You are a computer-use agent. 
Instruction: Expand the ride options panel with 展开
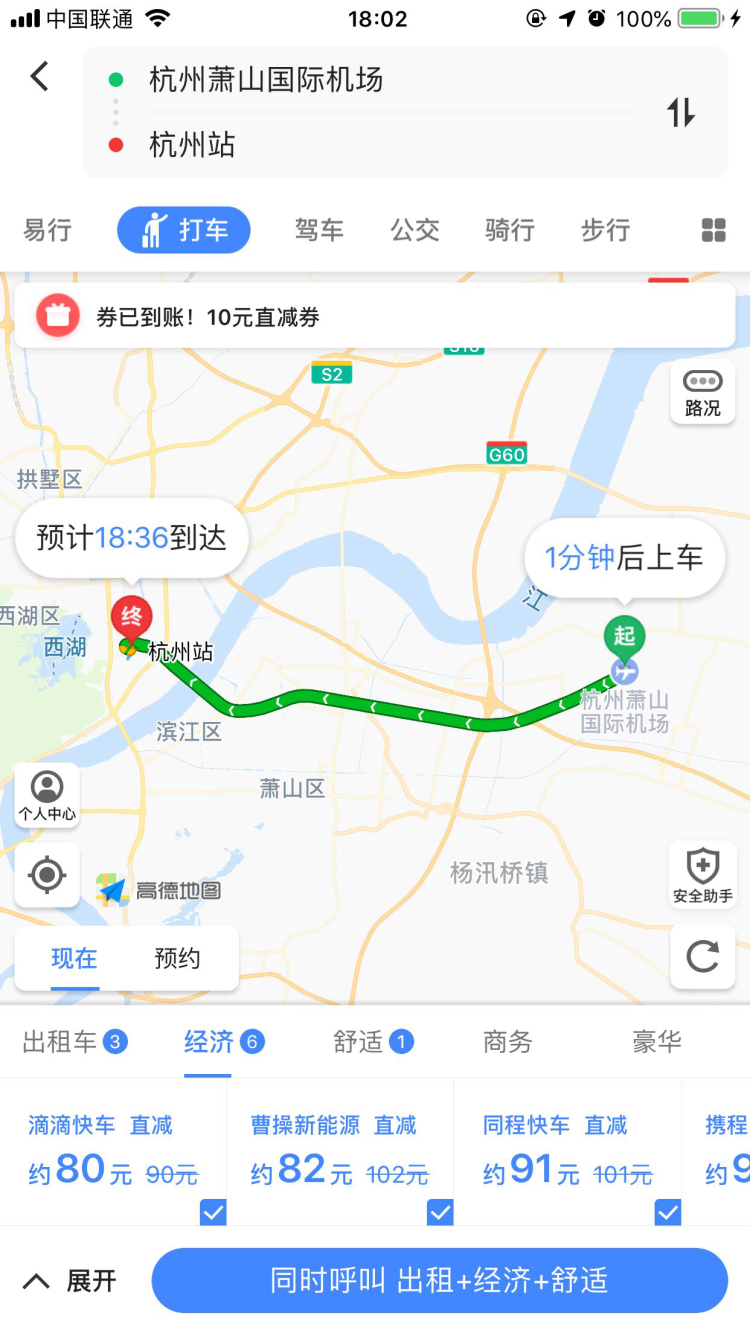pyautogui.click(x=71, y=1281)
